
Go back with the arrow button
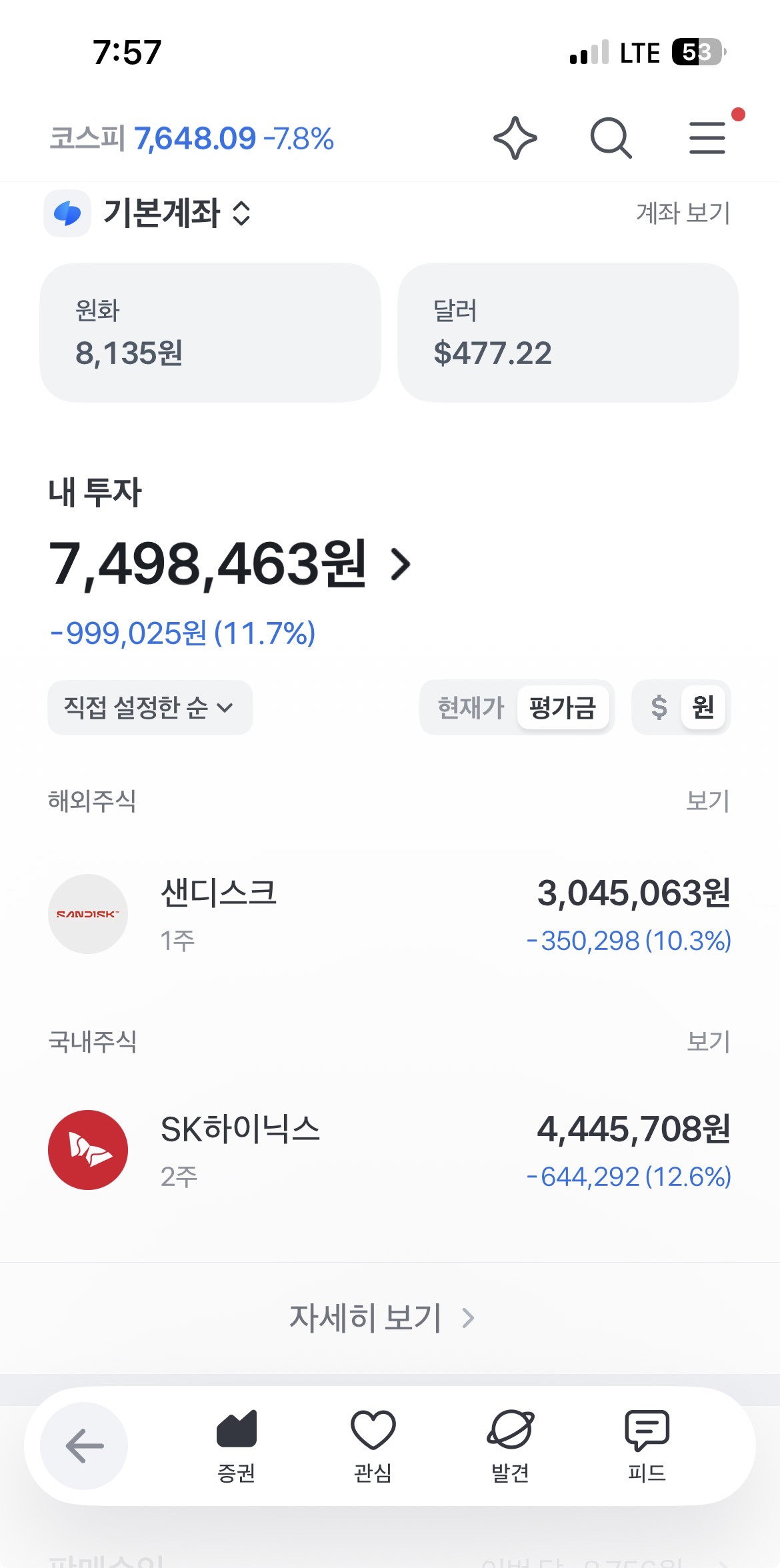point(84,1446)
